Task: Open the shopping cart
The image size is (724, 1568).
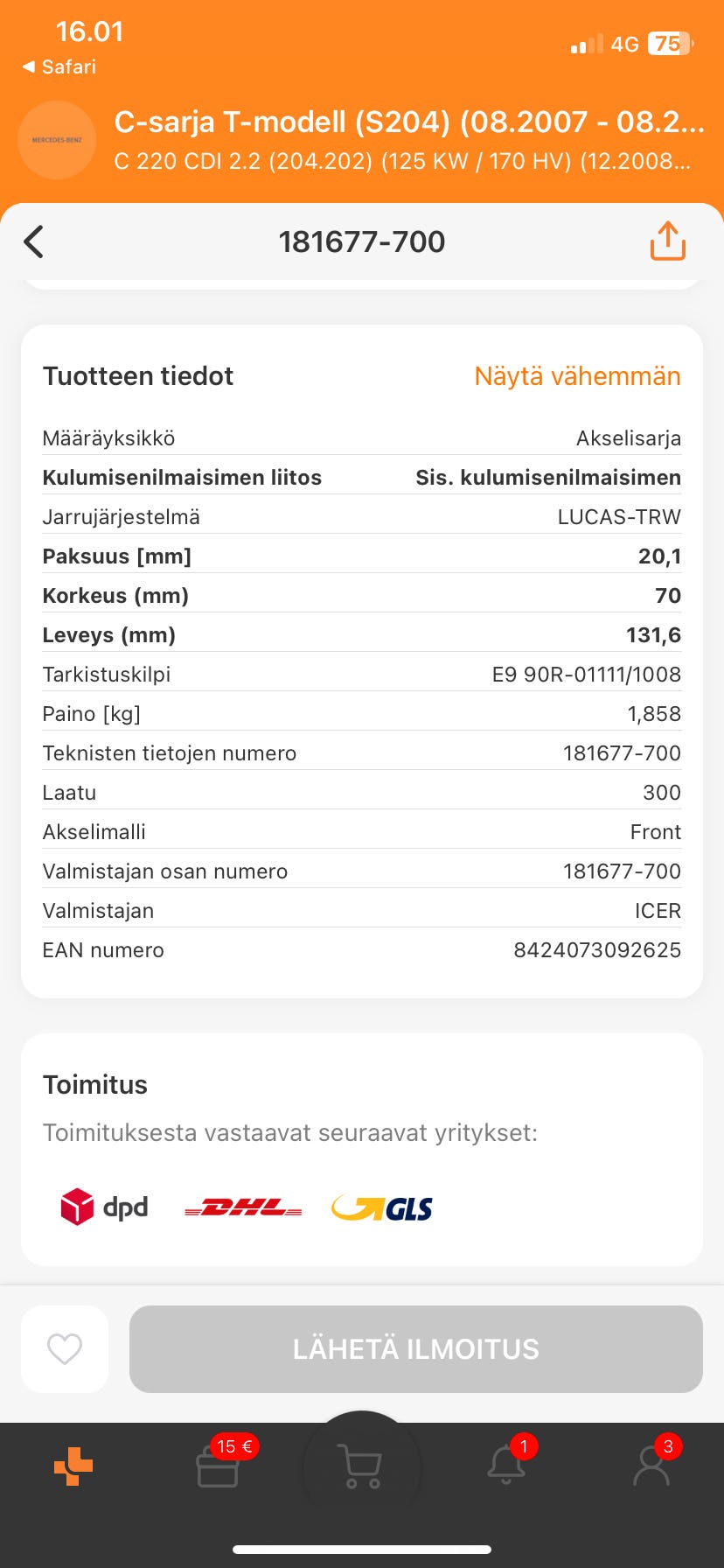Action: (x=361, y=1466)
